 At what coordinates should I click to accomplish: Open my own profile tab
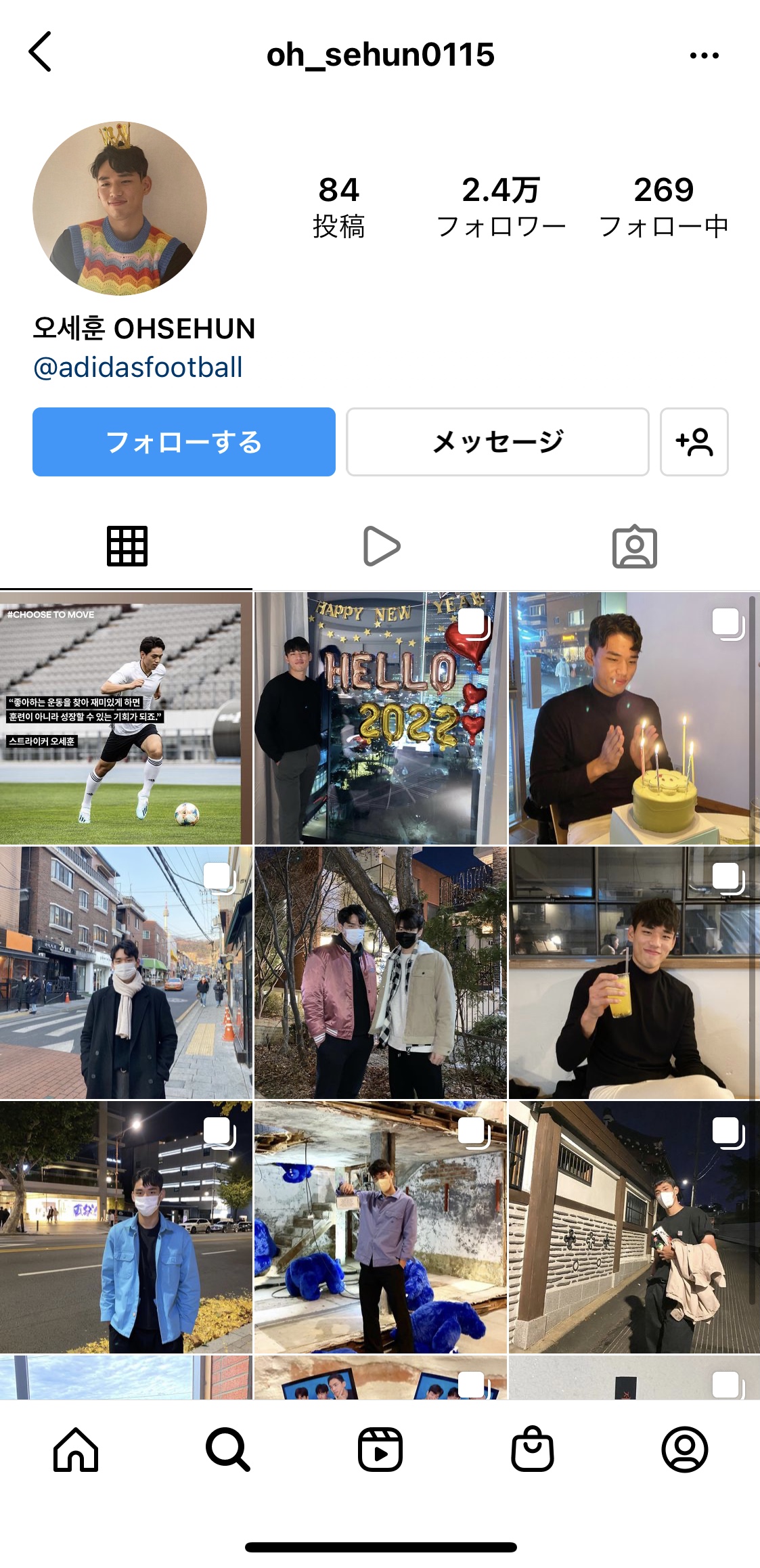coord(684,1450)
